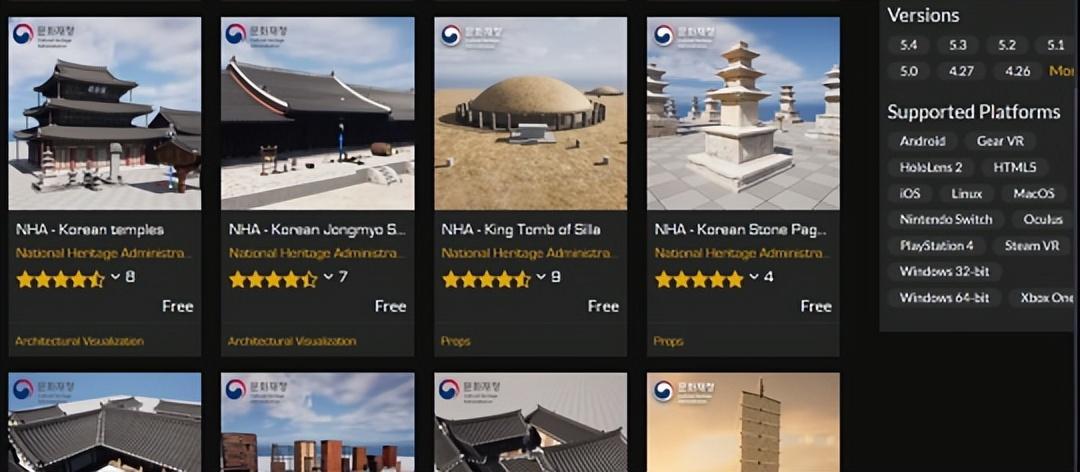Select version 5.0 chip
Viewport: 1080px width, 472px height.
pos(908,71)
